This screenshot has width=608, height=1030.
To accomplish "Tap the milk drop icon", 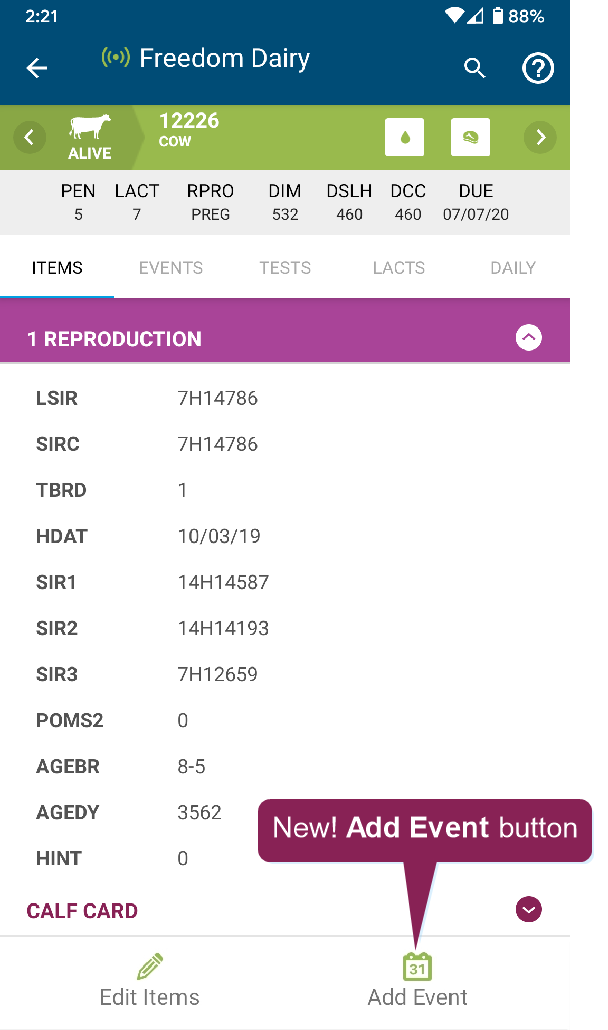I will coord(405,138).
